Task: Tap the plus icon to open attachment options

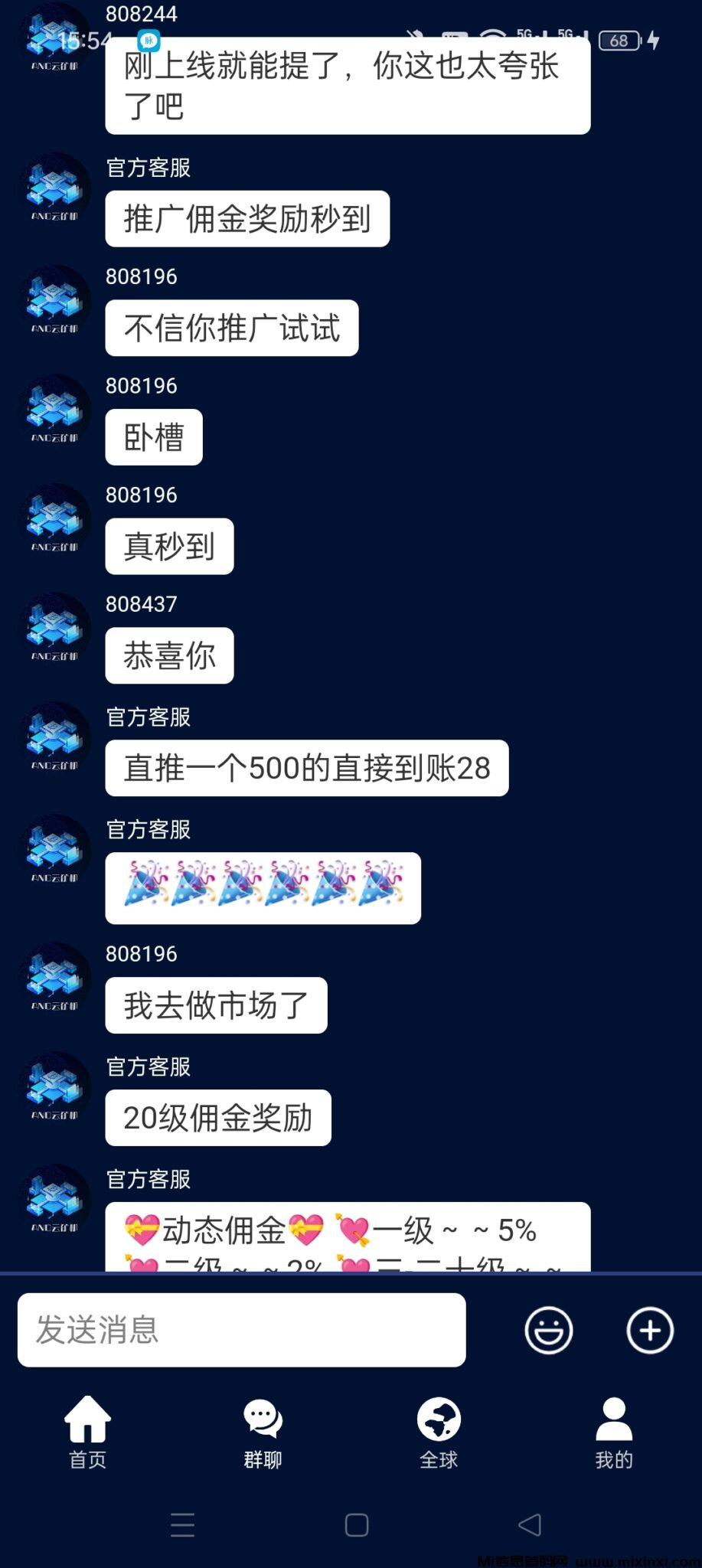Action: click(648, 1330)
